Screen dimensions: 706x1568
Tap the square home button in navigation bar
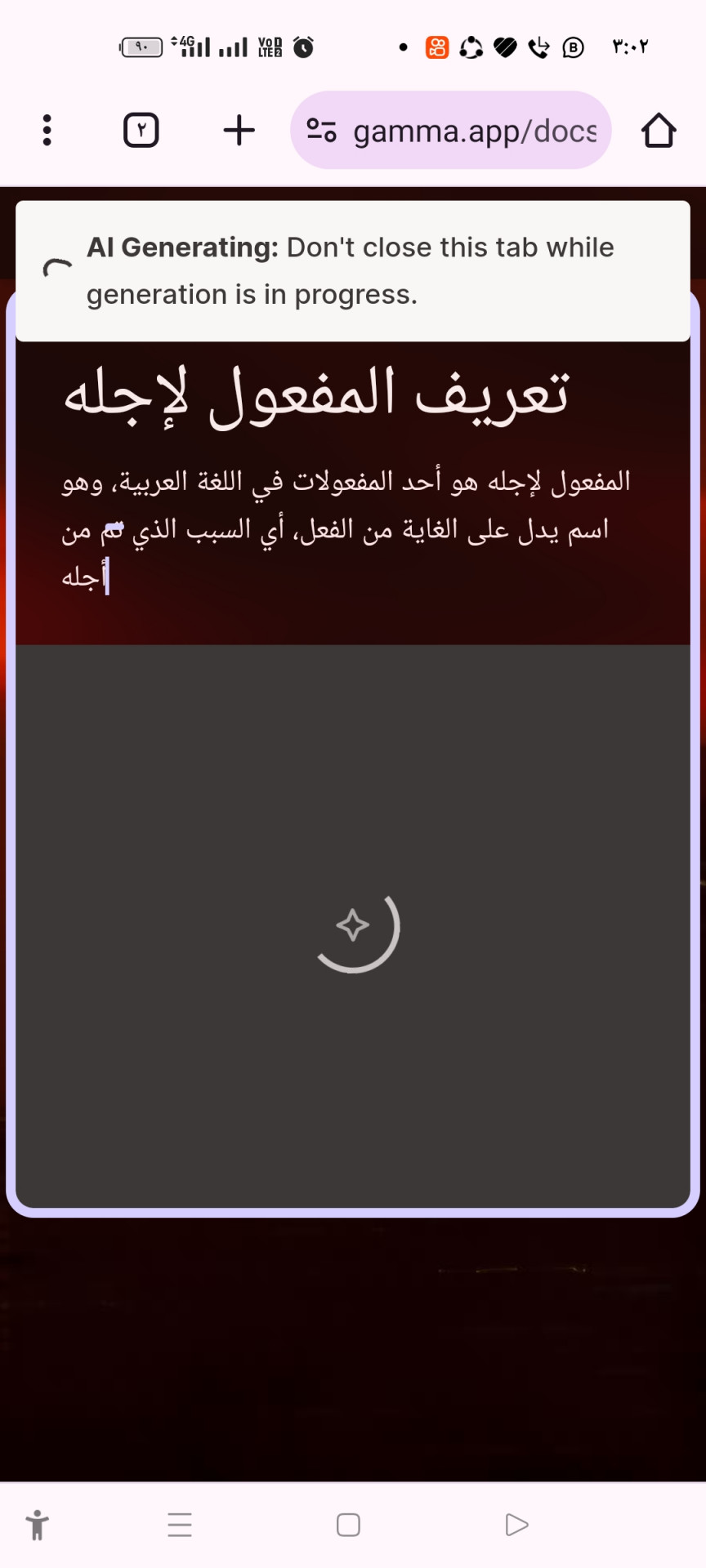348,1525
